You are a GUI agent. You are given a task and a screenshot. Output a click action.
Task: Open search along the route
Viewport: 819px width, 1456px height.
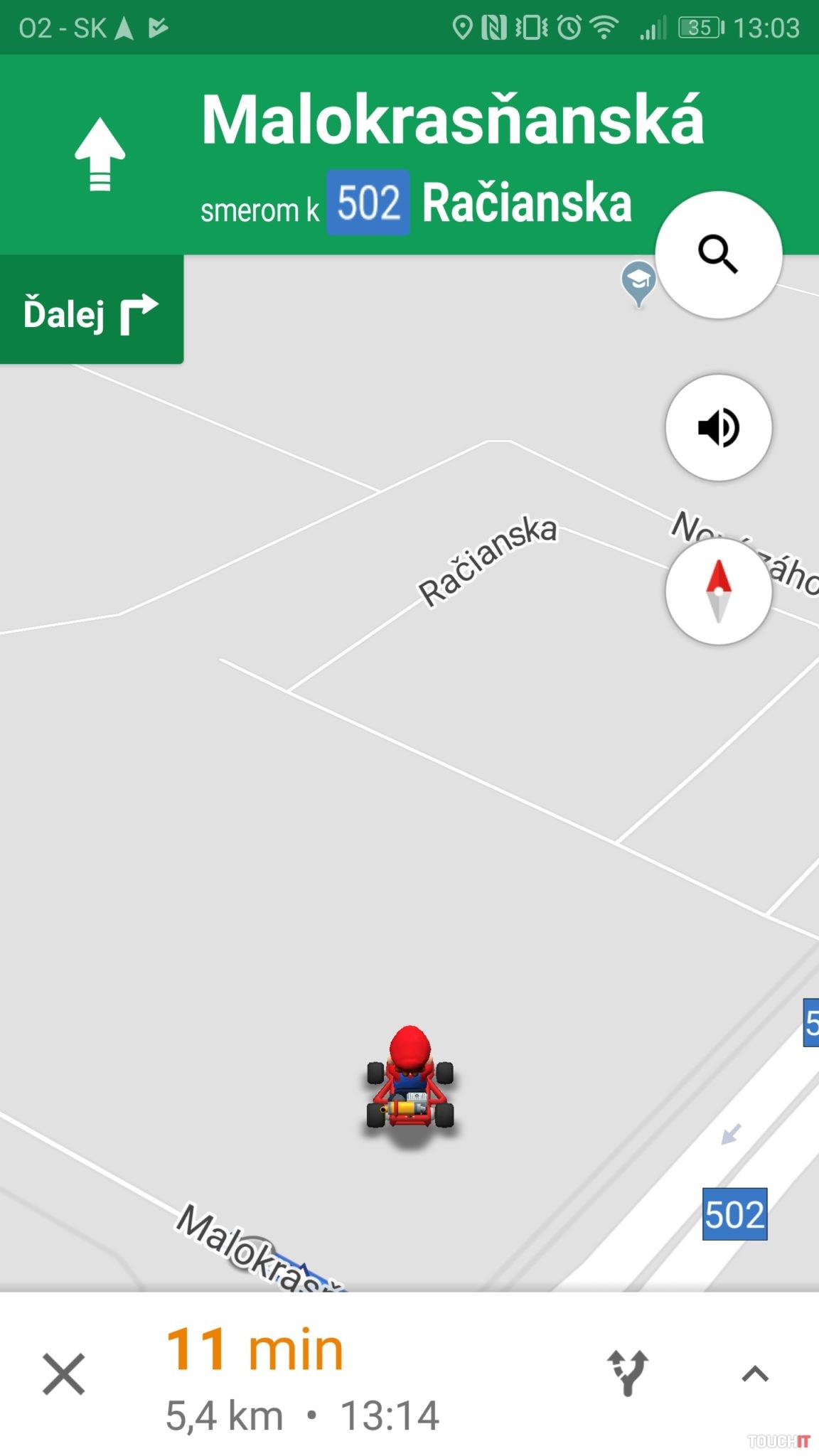[718, 254]
